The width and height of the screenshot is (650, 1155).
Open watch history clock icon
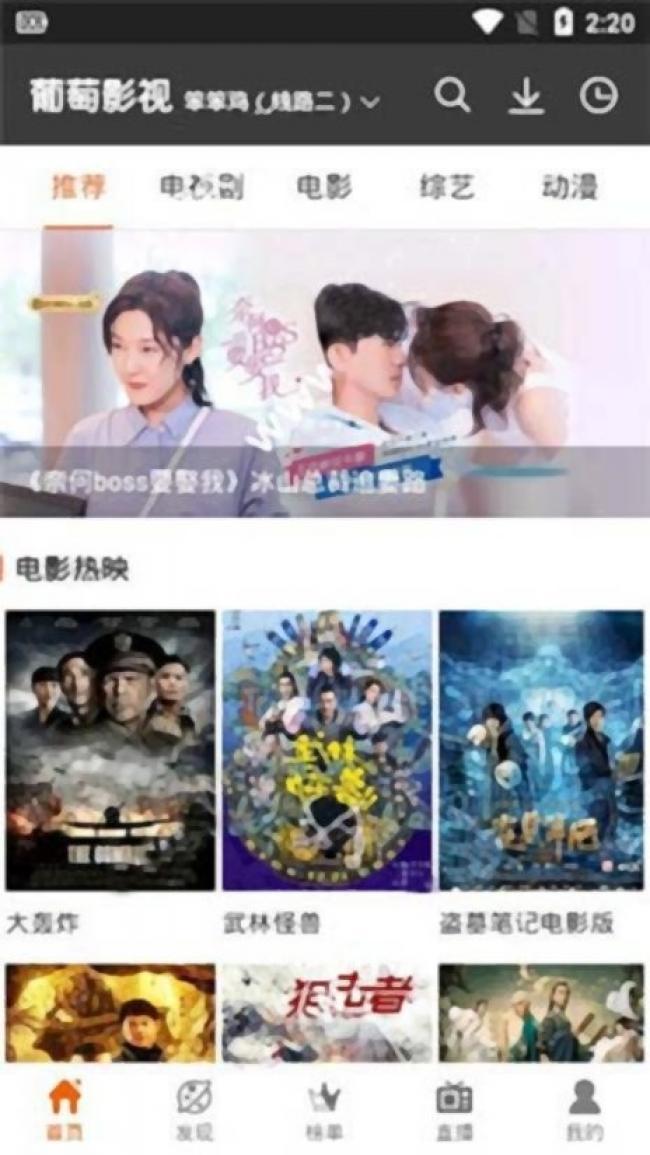click(598, 96)
